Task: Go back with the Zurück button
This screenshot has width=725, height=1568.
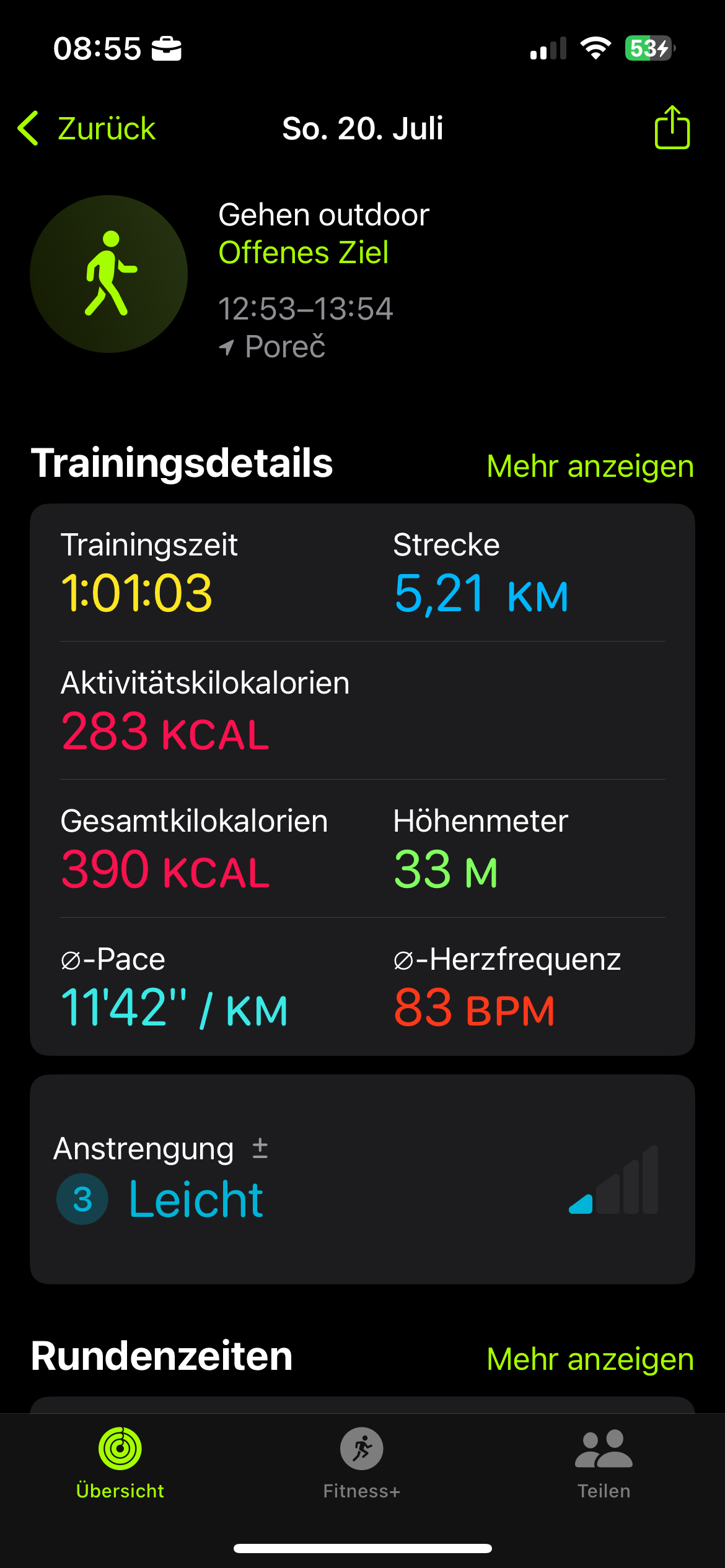Action: 87,129
